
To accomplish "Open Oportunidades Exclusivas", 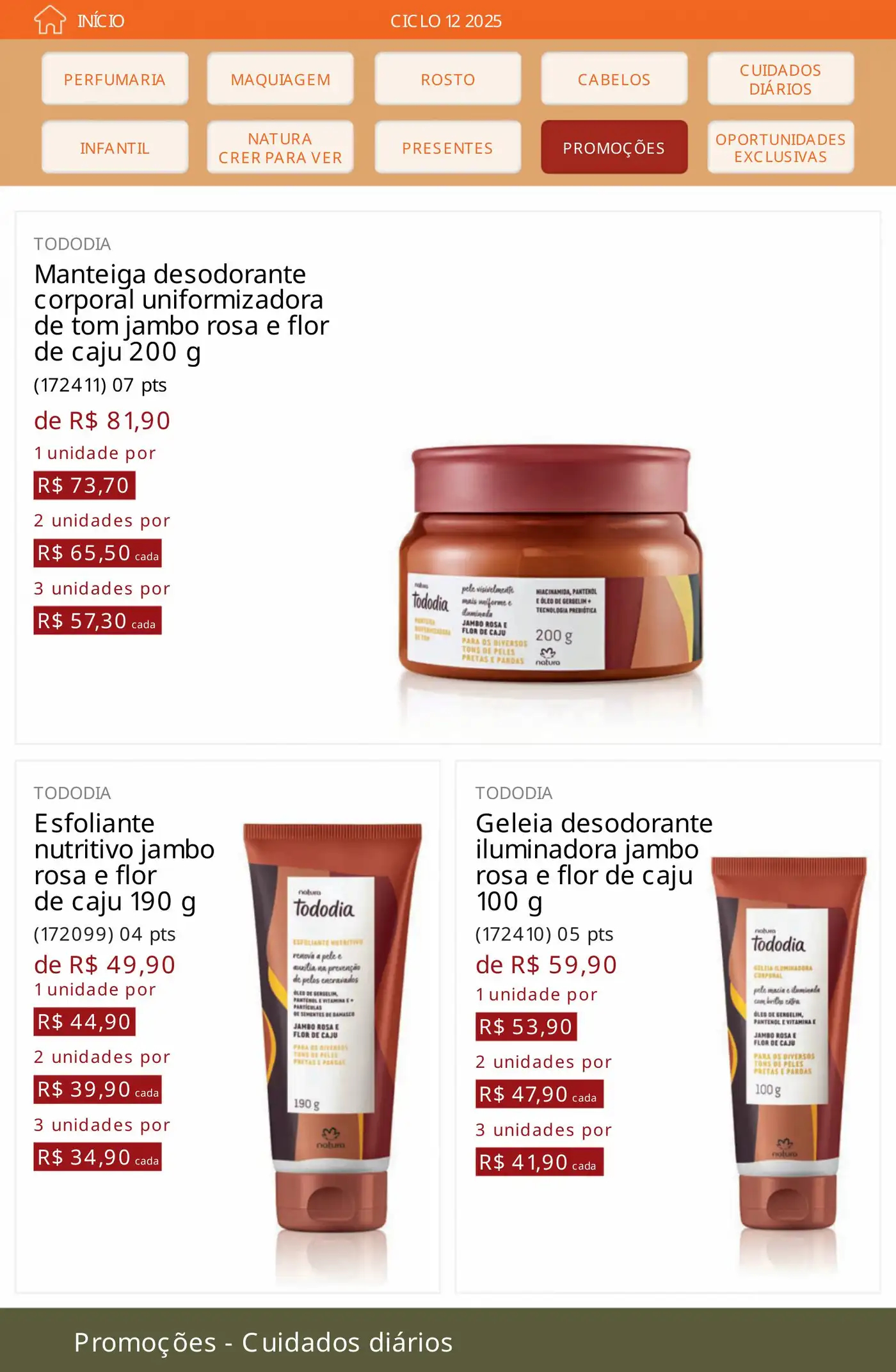I will click(780, 148).
